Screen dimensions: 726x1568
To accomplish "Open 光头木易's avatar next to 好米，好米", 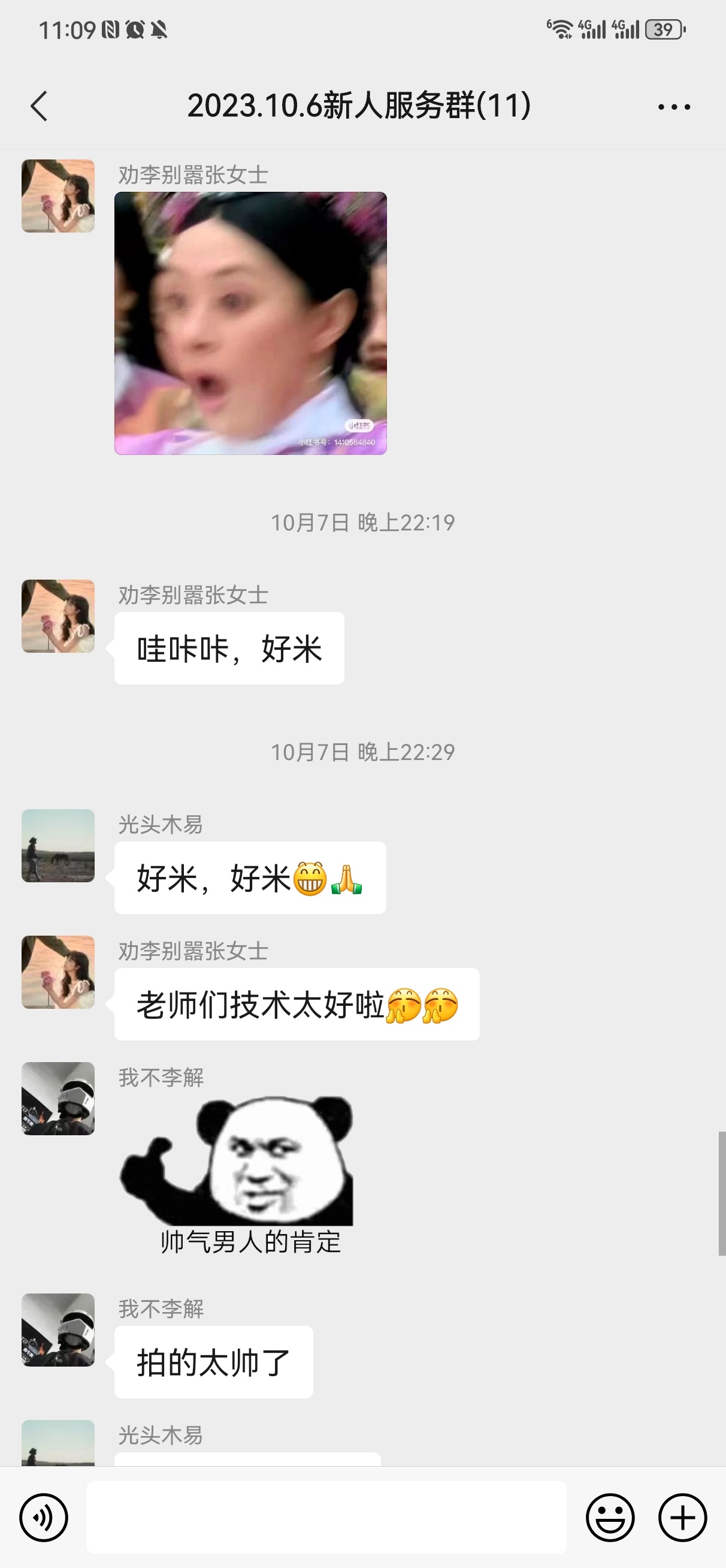I will pyautogui.click(x=59, y=846).
